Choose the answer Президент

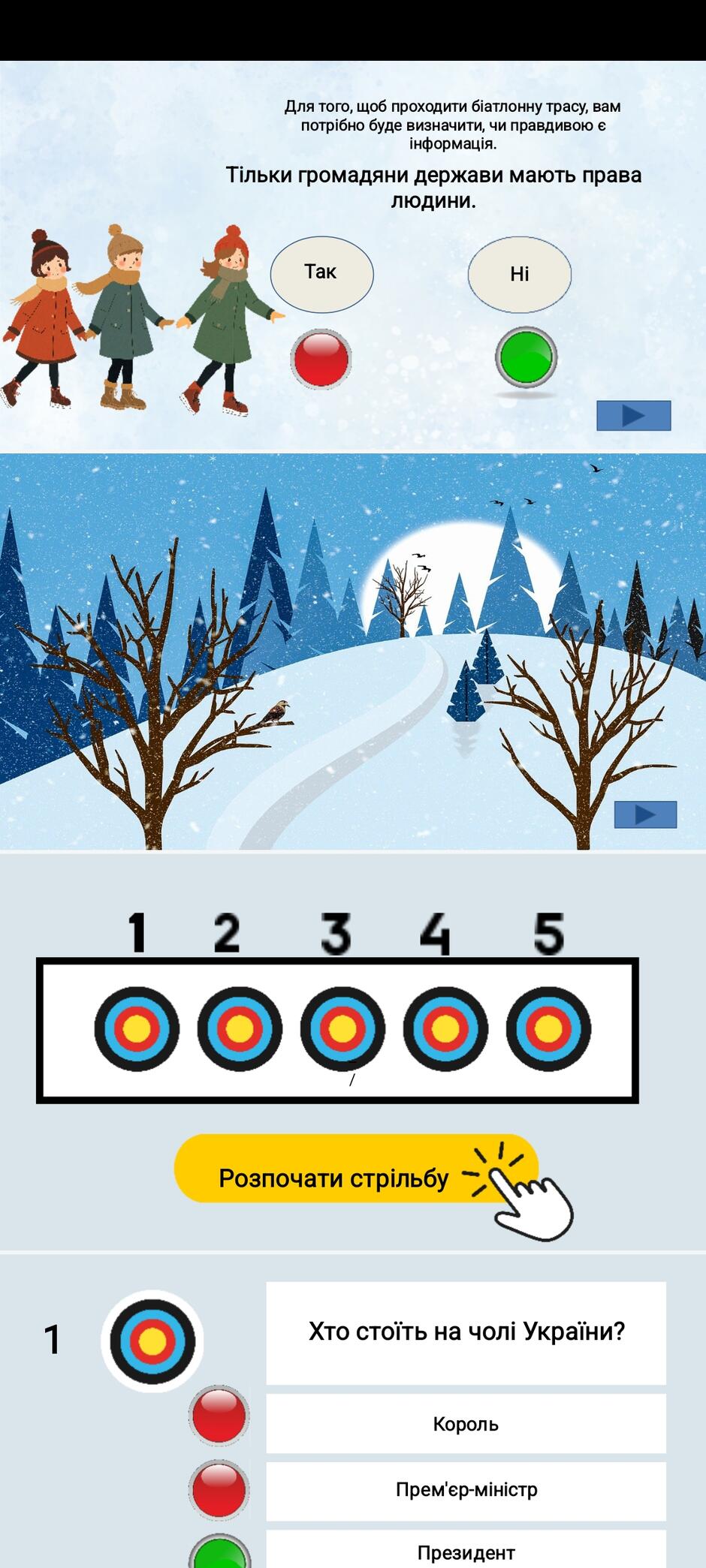tap(466, 1549)
